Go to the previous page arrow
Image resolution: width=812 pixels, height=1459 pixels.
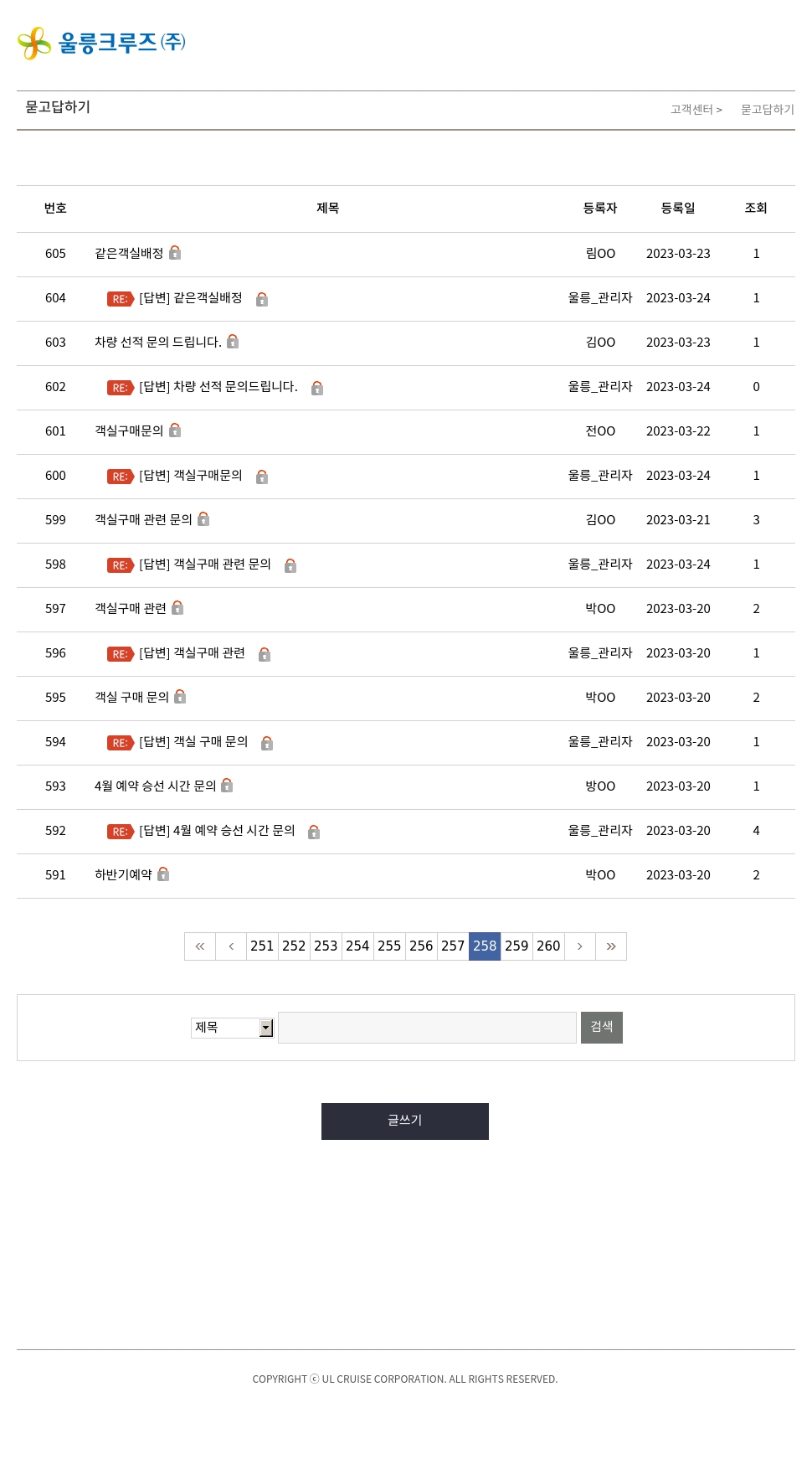231,946
